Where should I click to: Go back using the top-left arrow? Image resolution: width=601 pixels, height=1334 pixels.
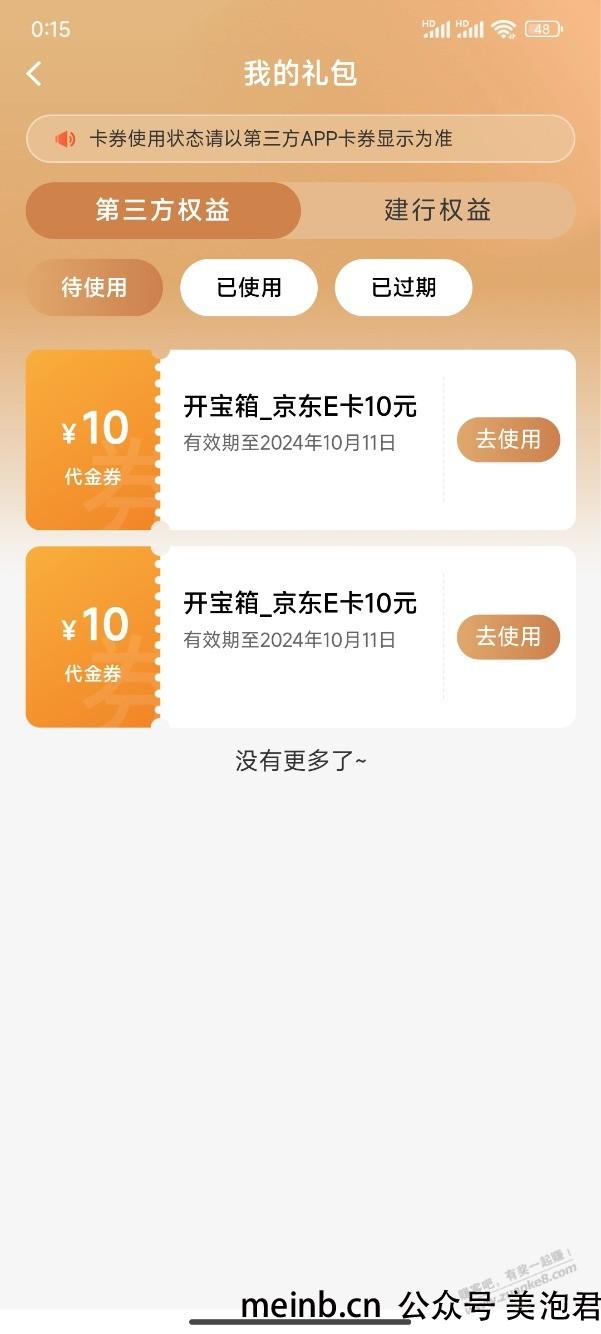click(34, 73)
